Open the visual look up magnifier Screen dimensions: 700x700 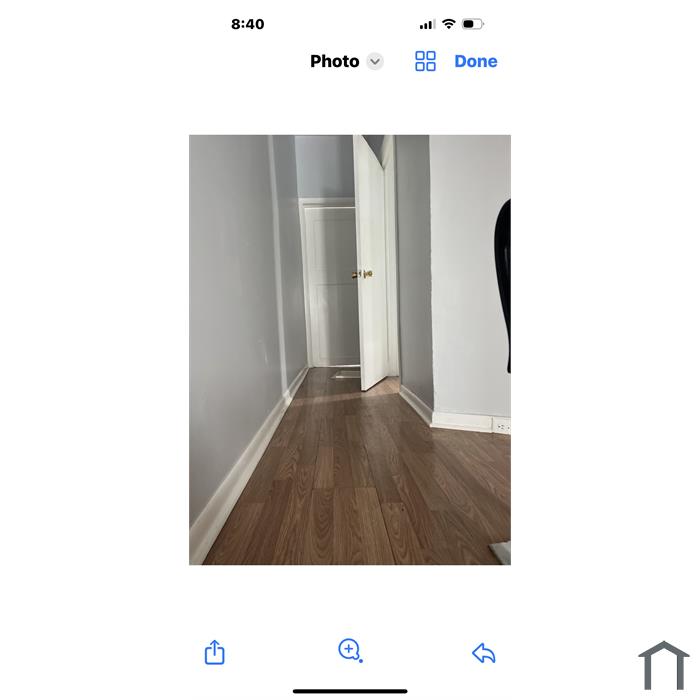pyautogui.click(x=349, y=651)
